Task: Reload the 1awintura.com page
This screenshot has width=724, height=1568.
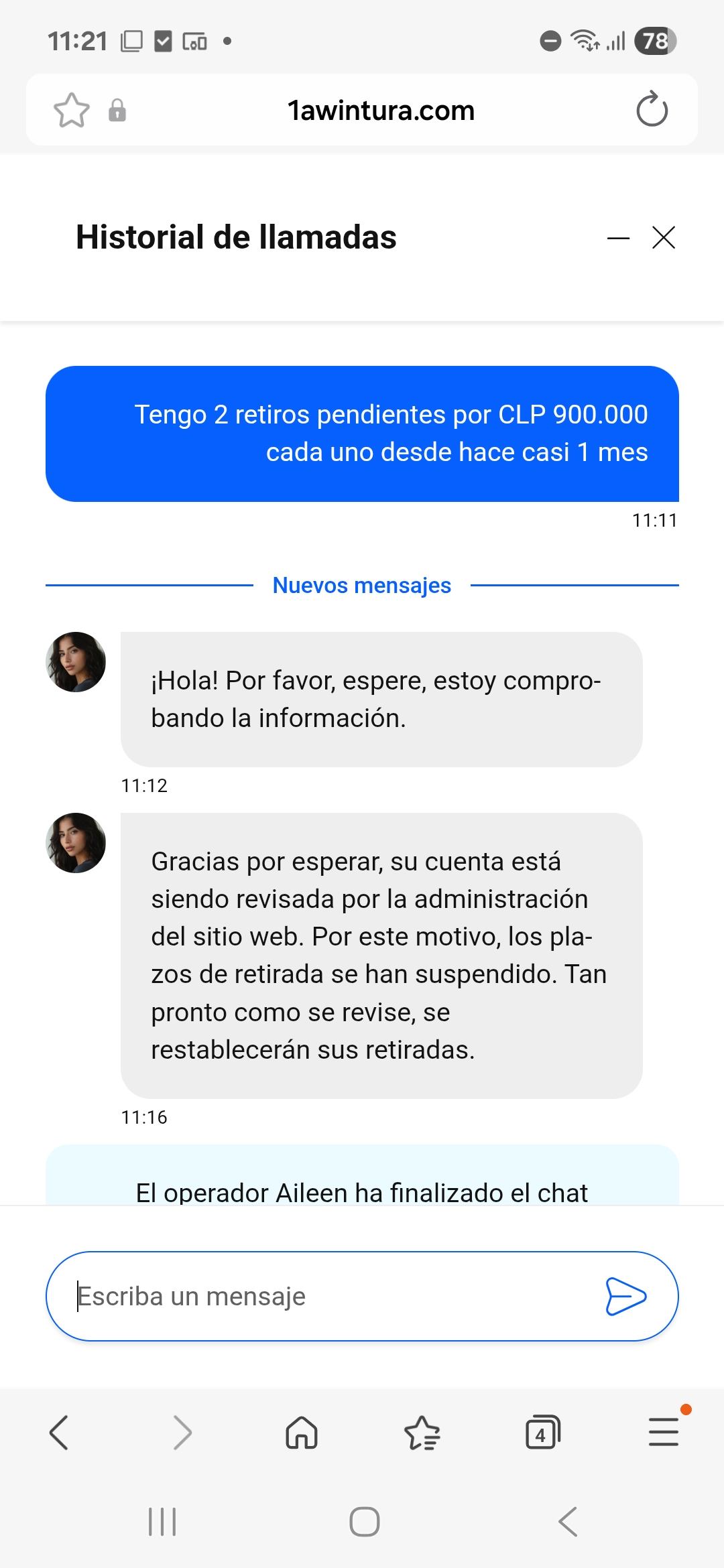Action: [652, 110]
